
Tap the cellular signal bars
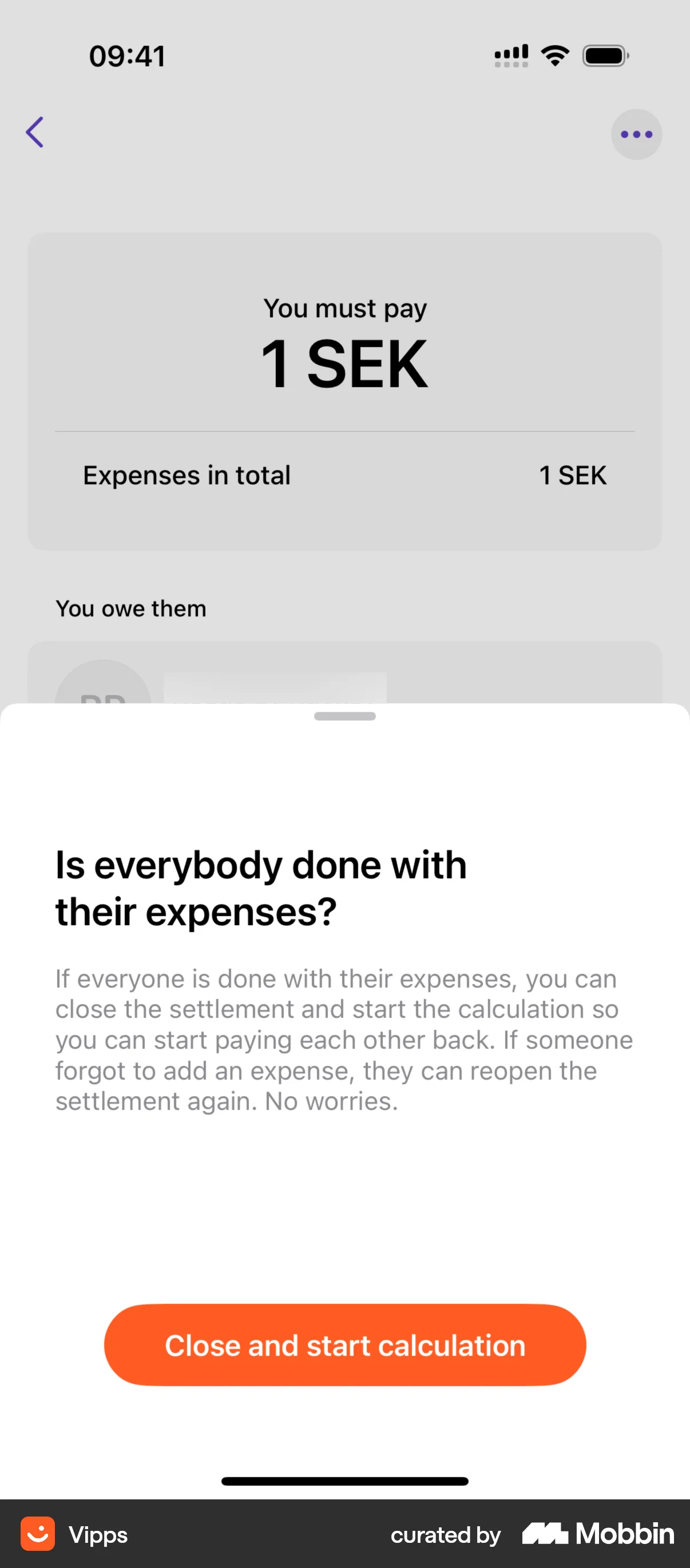point(510,55)
